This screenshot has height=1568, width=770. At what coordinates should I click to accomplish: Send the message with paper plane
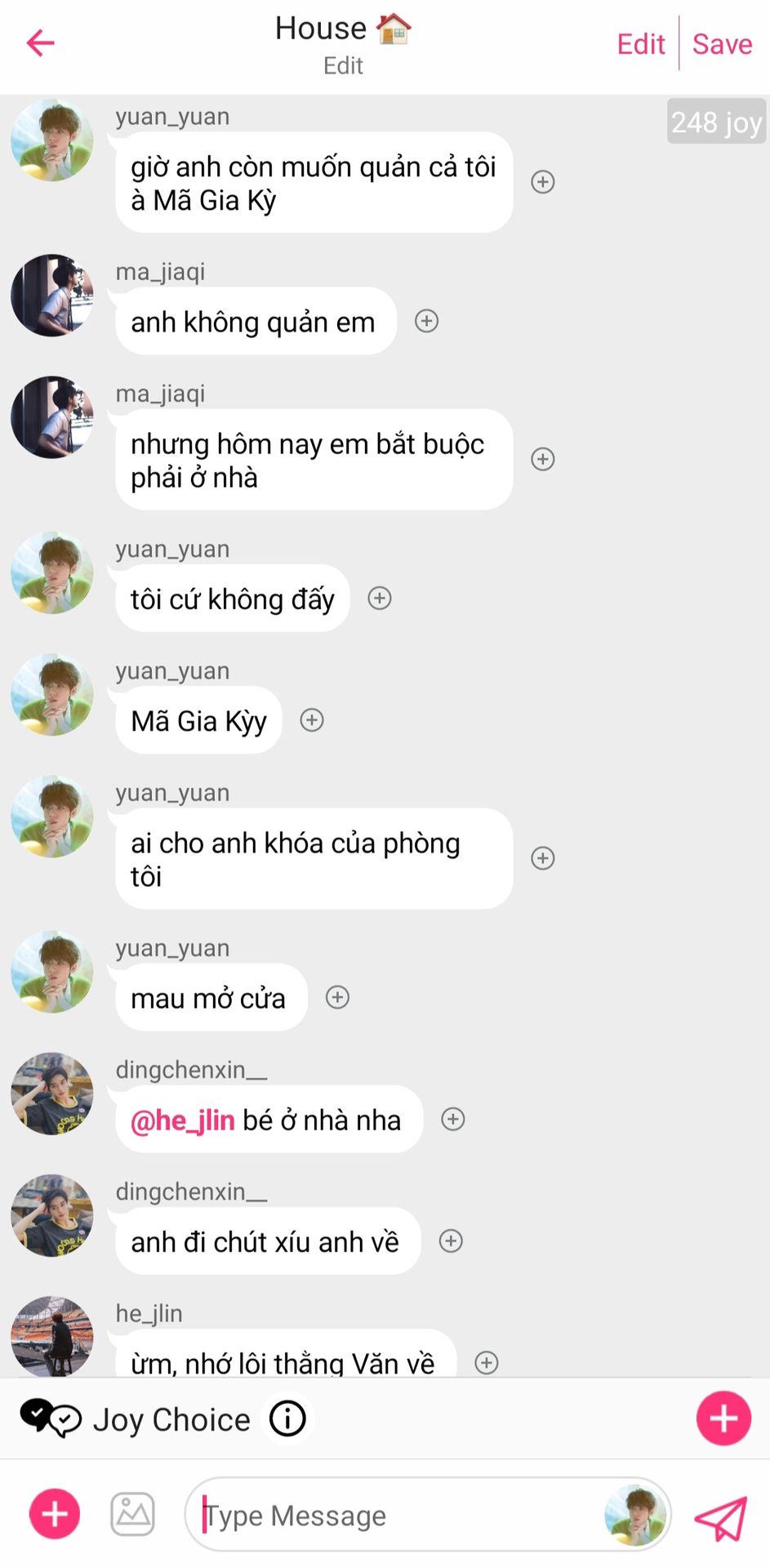click(x=720, y=1517)
